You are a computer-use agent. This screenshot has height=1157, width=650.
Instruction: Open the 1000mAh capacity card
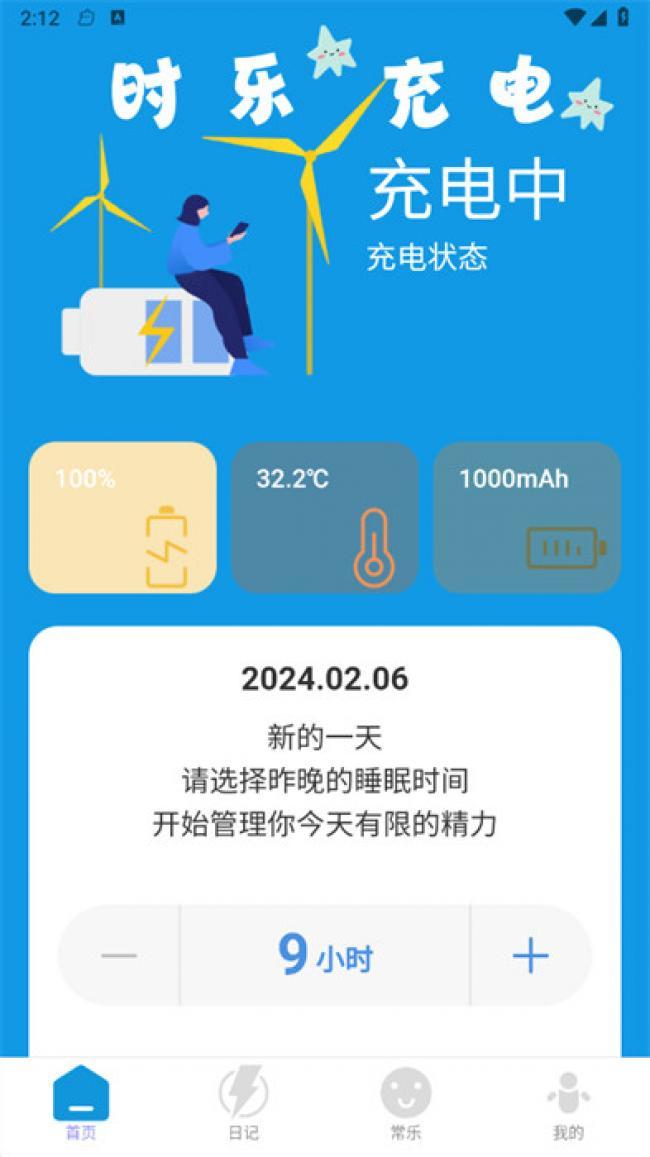[x=527, y=518]
